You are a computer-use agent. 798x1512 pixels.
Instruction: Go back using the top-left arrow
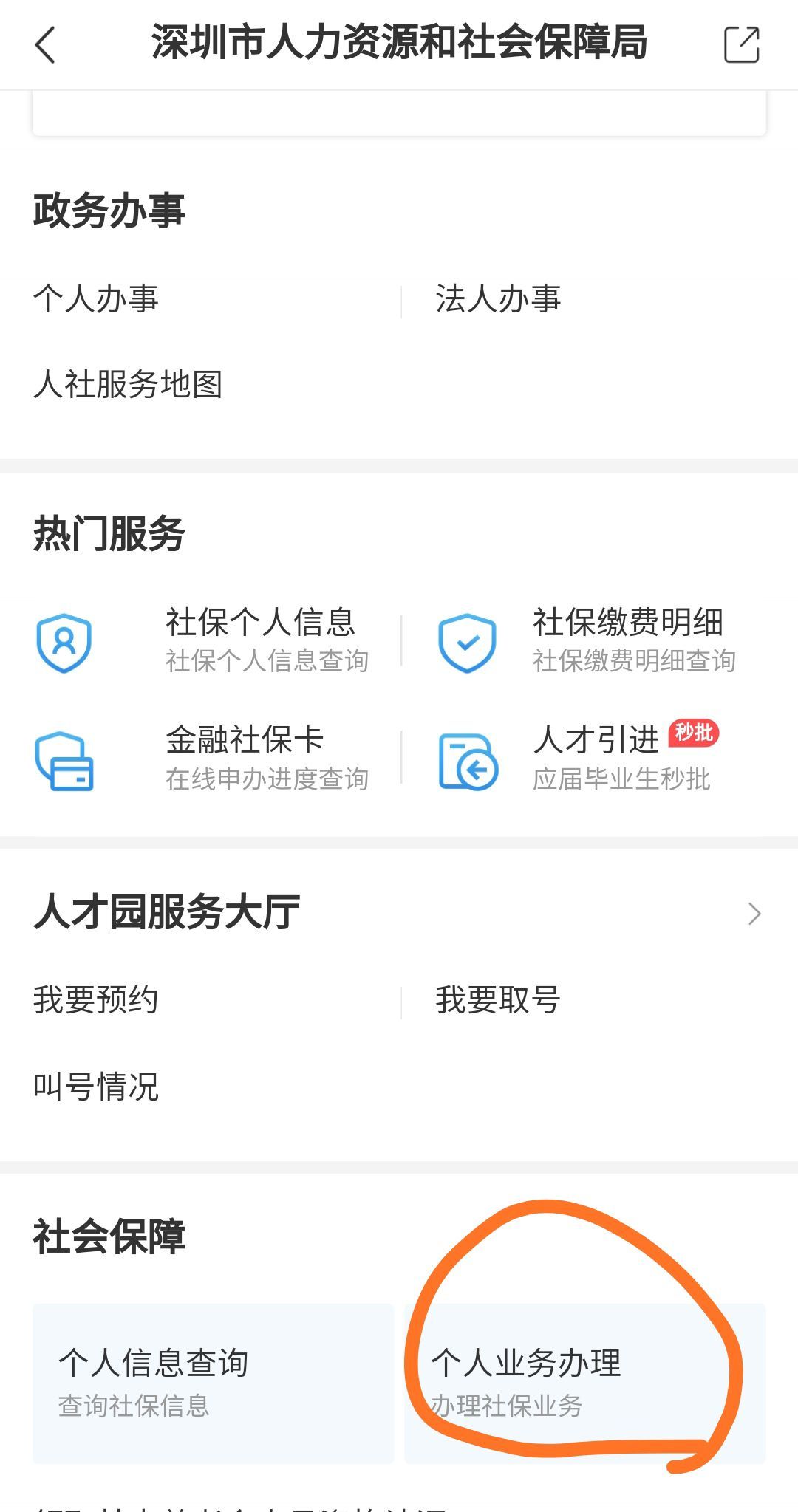(45, 44)
